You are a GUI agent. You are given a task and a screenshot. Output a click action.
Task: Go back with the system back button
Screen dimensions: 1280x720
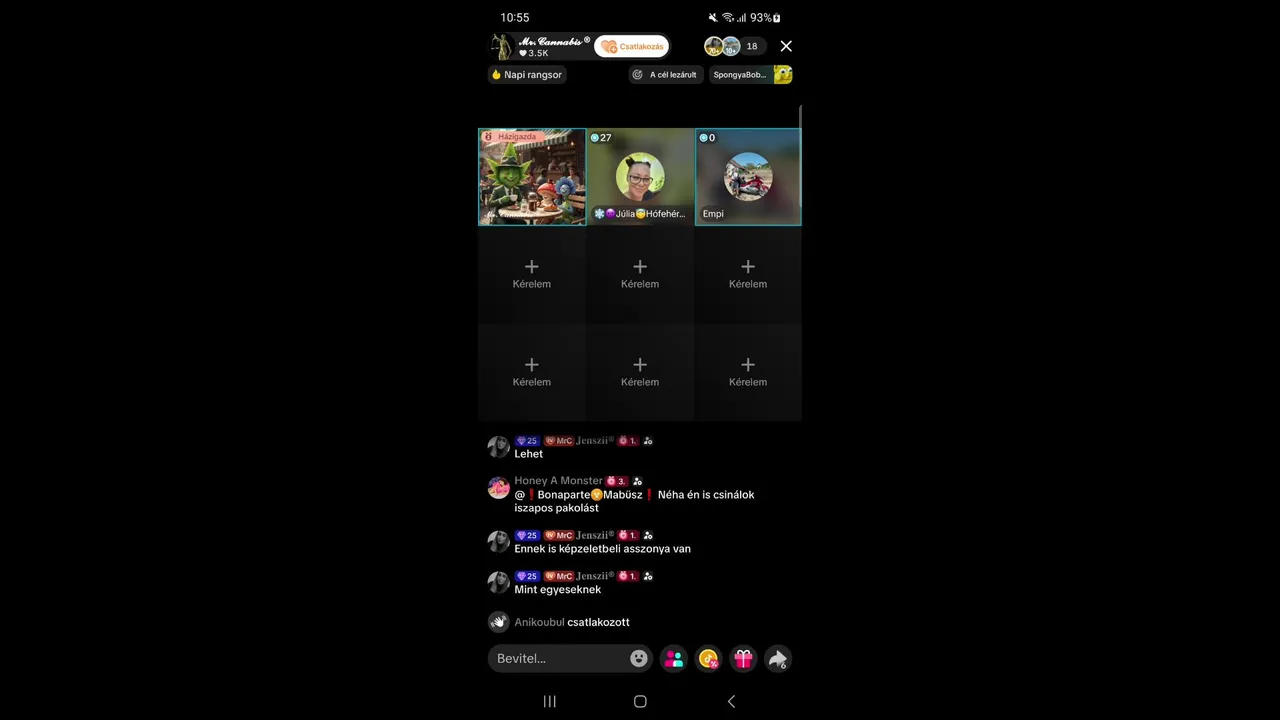pyautogui.click(x=731, y=701)
